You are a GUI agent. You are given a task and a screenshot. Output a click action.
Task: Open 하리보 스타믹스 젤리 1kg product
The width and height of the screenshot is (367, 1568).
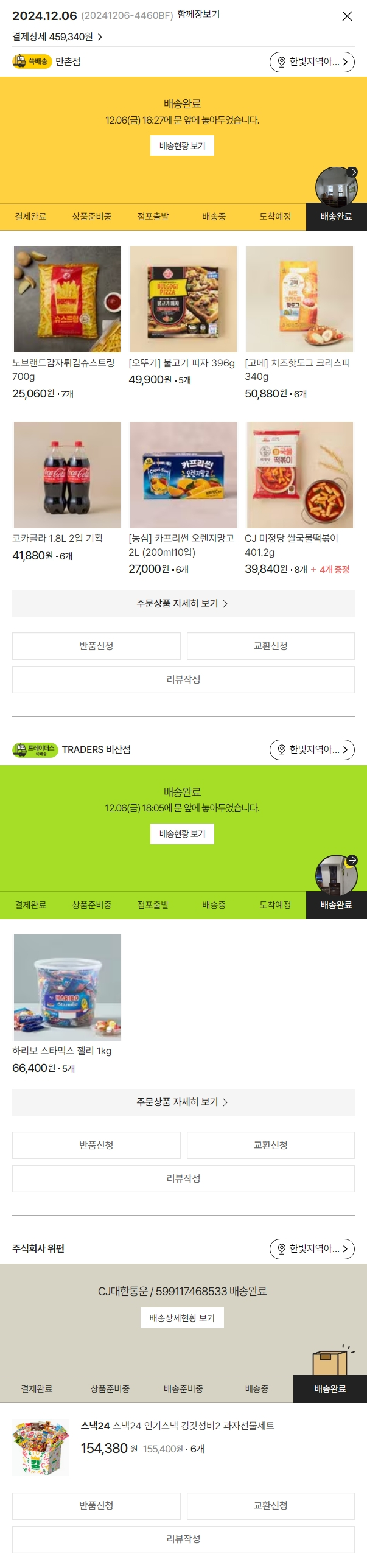coord(67,987)
